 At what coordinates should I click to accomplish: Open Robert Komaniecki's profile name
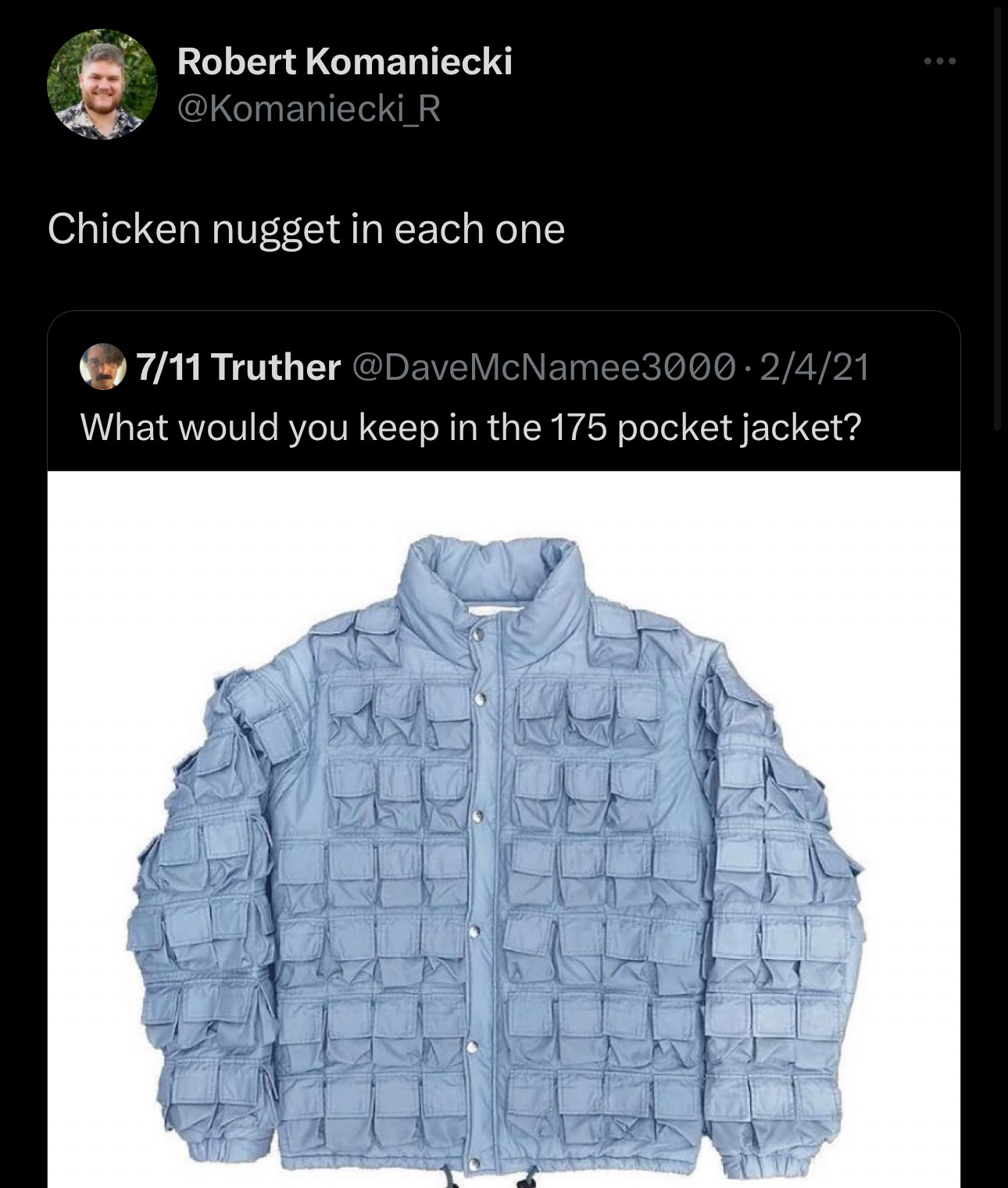coord(345,61)
